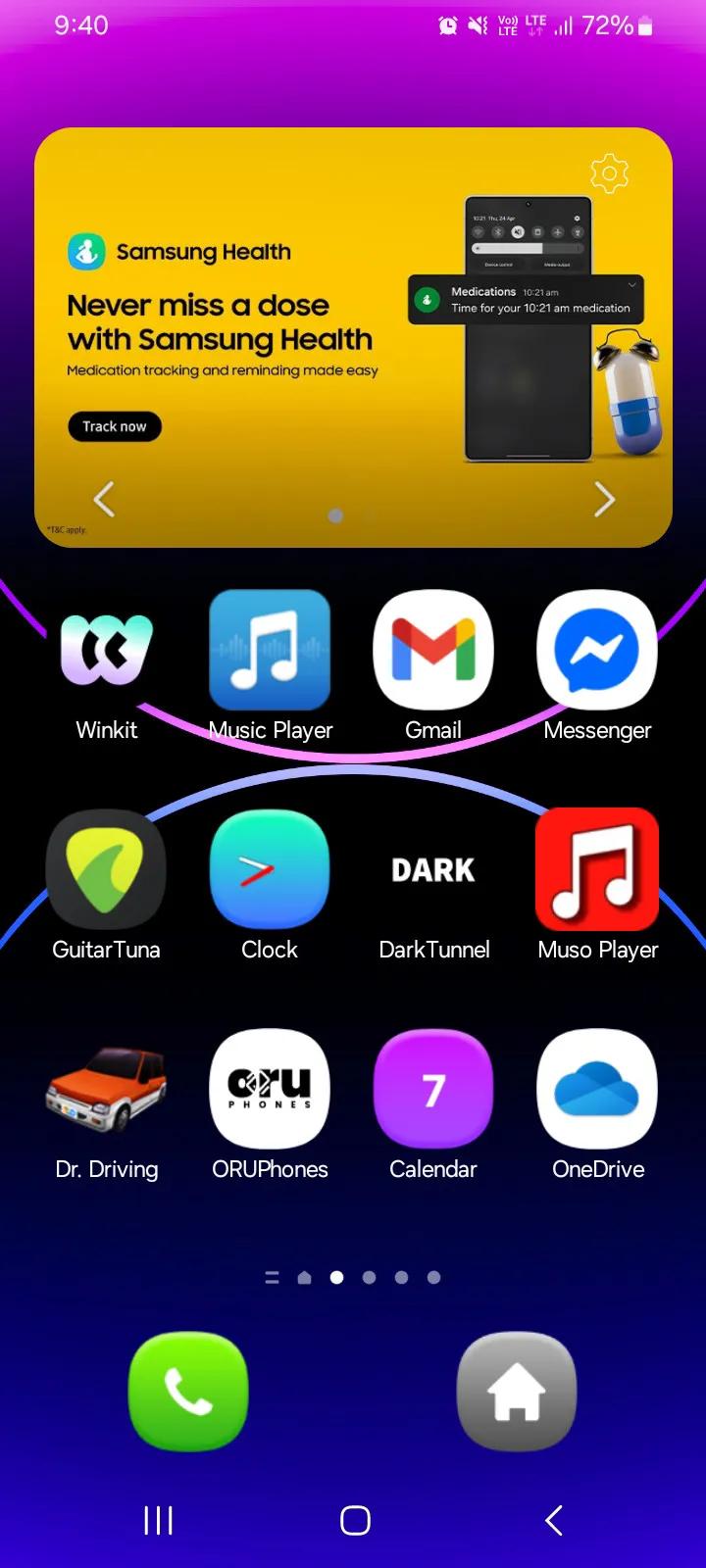The width and height of the screenshot is (706, 1568).
Task: Open the Calendar app
Action: pos(433,1090)
